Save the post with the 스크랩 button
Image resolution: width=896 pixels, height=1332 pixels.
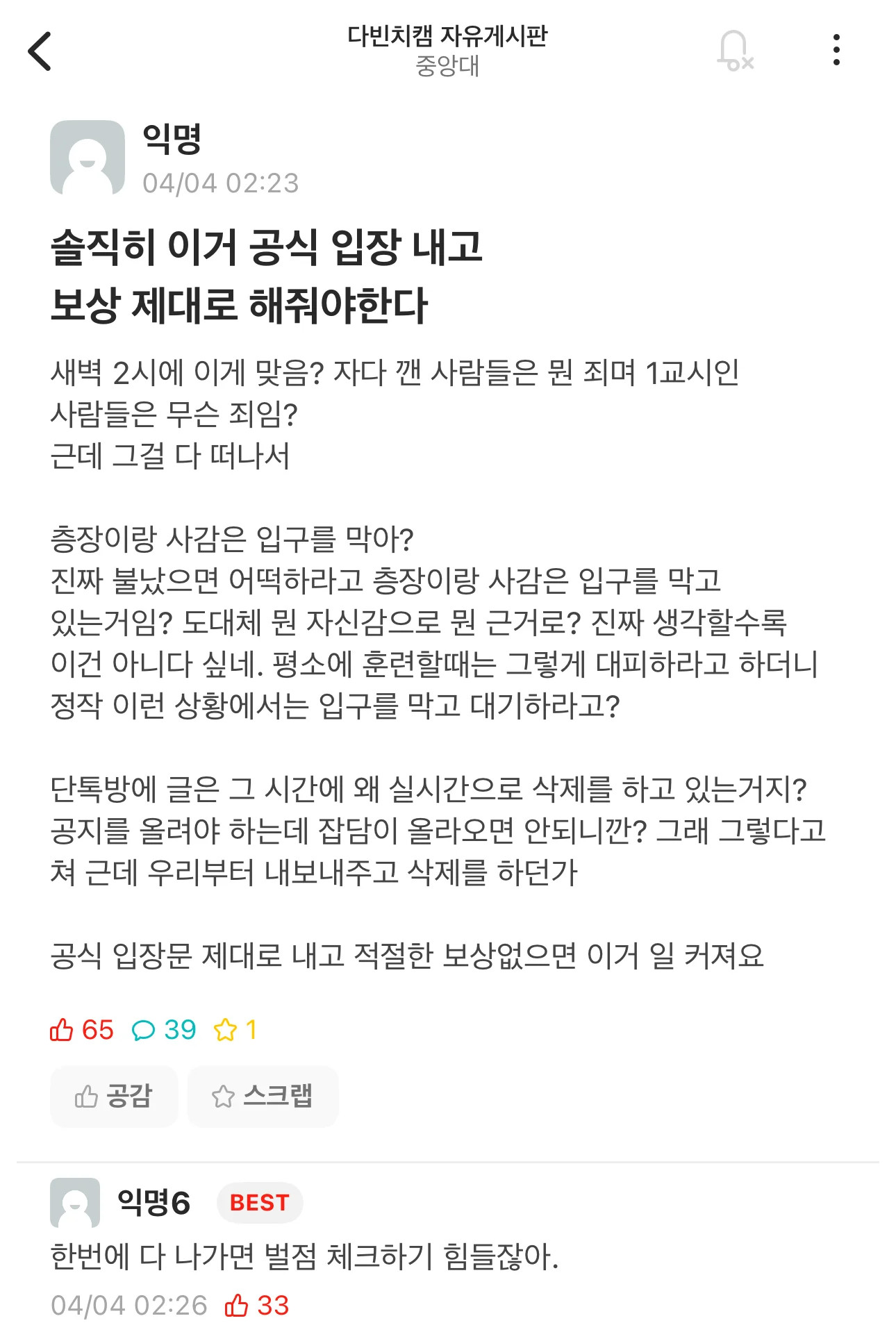pyautogui.click(x=263, y=1097)
